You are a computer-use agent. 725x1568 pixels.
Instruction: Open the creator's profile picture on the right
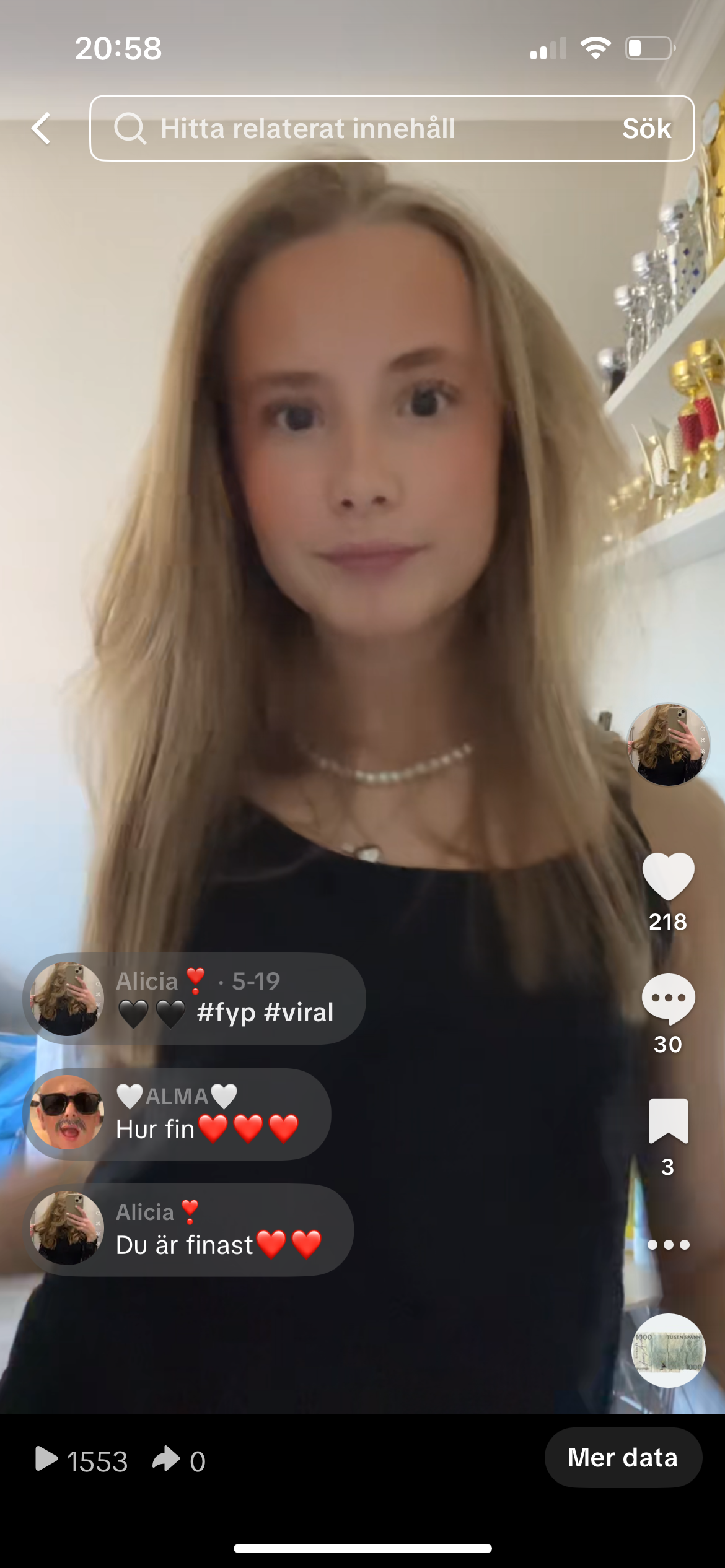[x=668, y=744]
